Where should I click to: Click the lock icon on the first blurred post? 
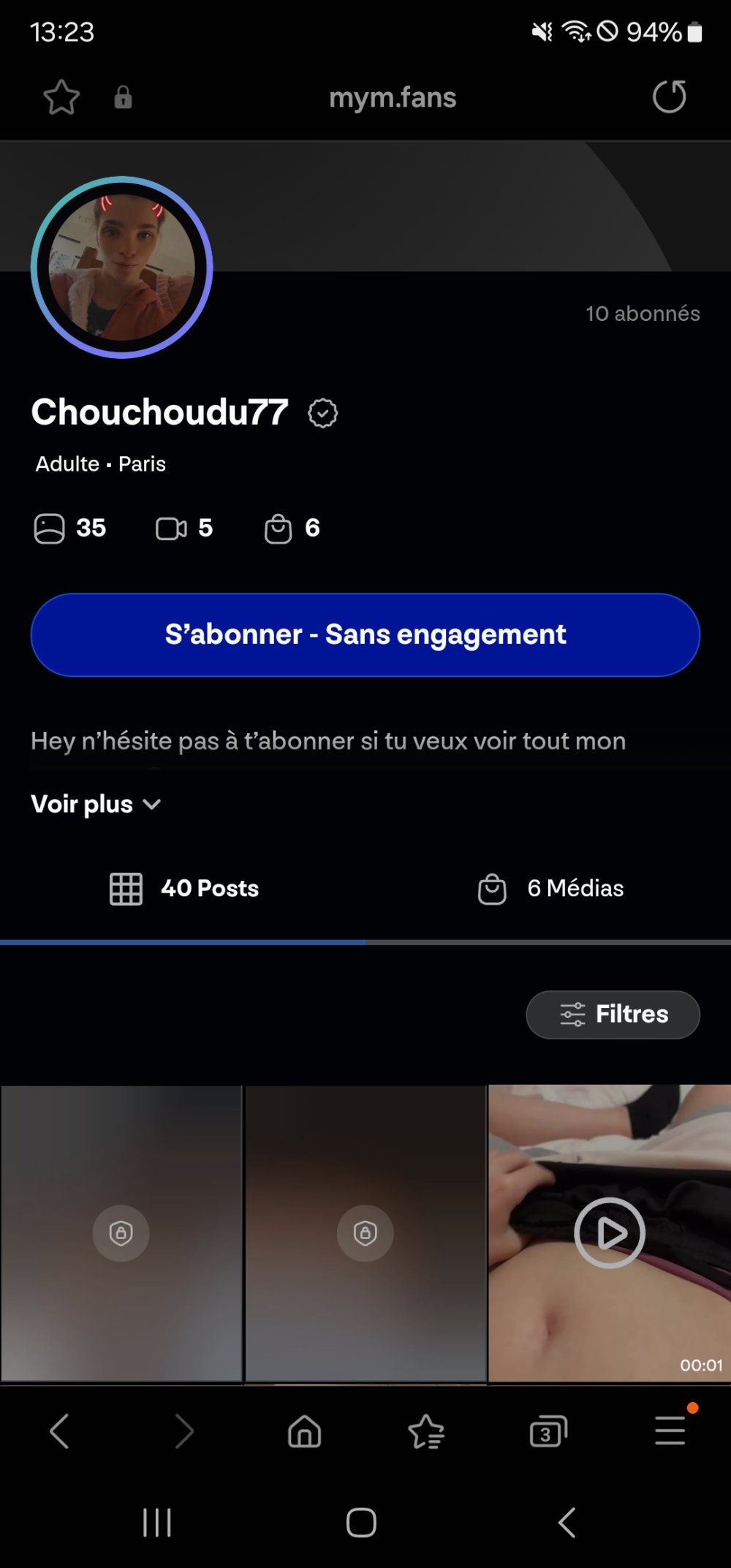click(121, 1233)
